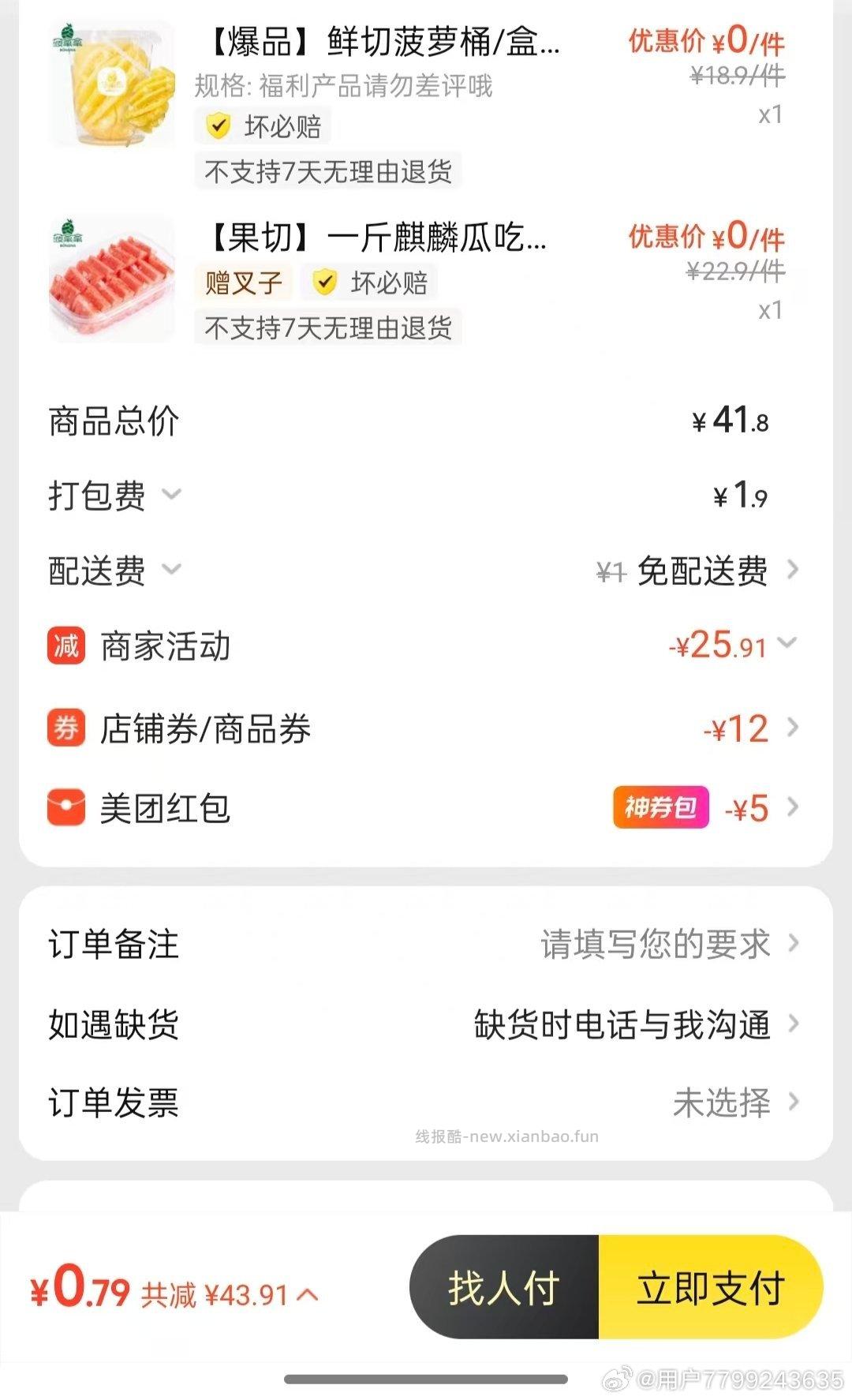Screen dimensions: 852x1400
Task: Expand the 配送费 delivery fee details
Action: pos(170,571)
